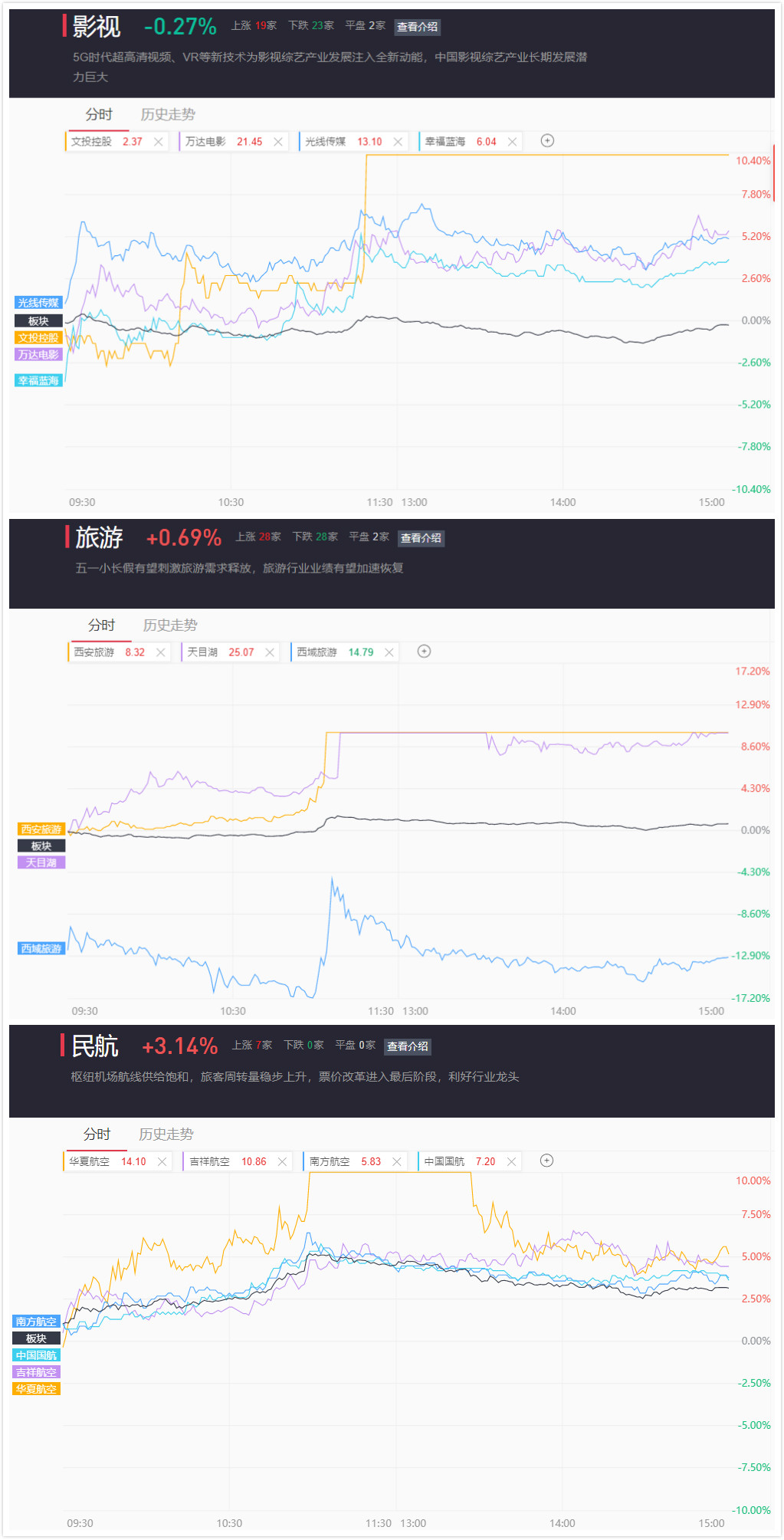Viewport: 784px width, 1540px height.
Task: Switch to 历史走势 tab under 民航
Action: pyautogui.click(x=166, y=1134)
